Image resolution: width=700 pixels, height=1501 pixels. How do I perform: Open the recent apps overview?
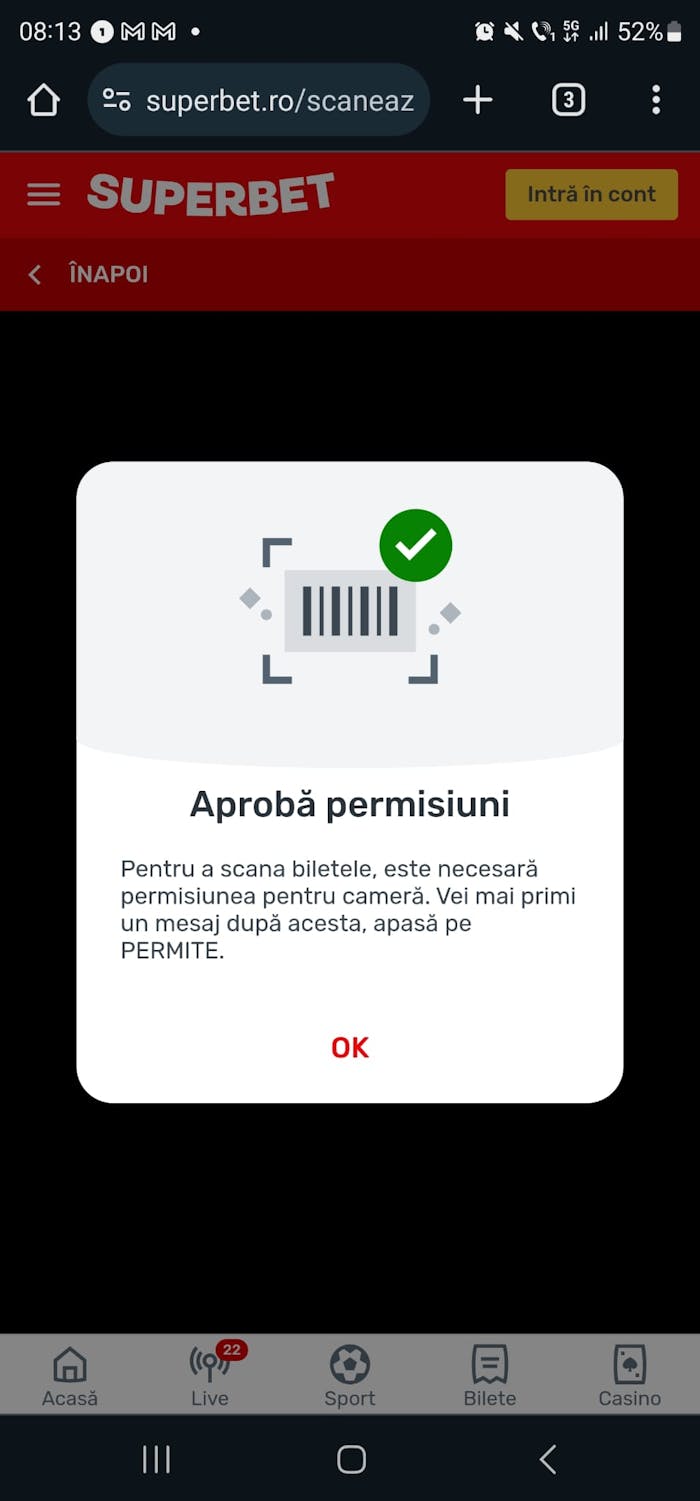click(x=156, y=1460)
